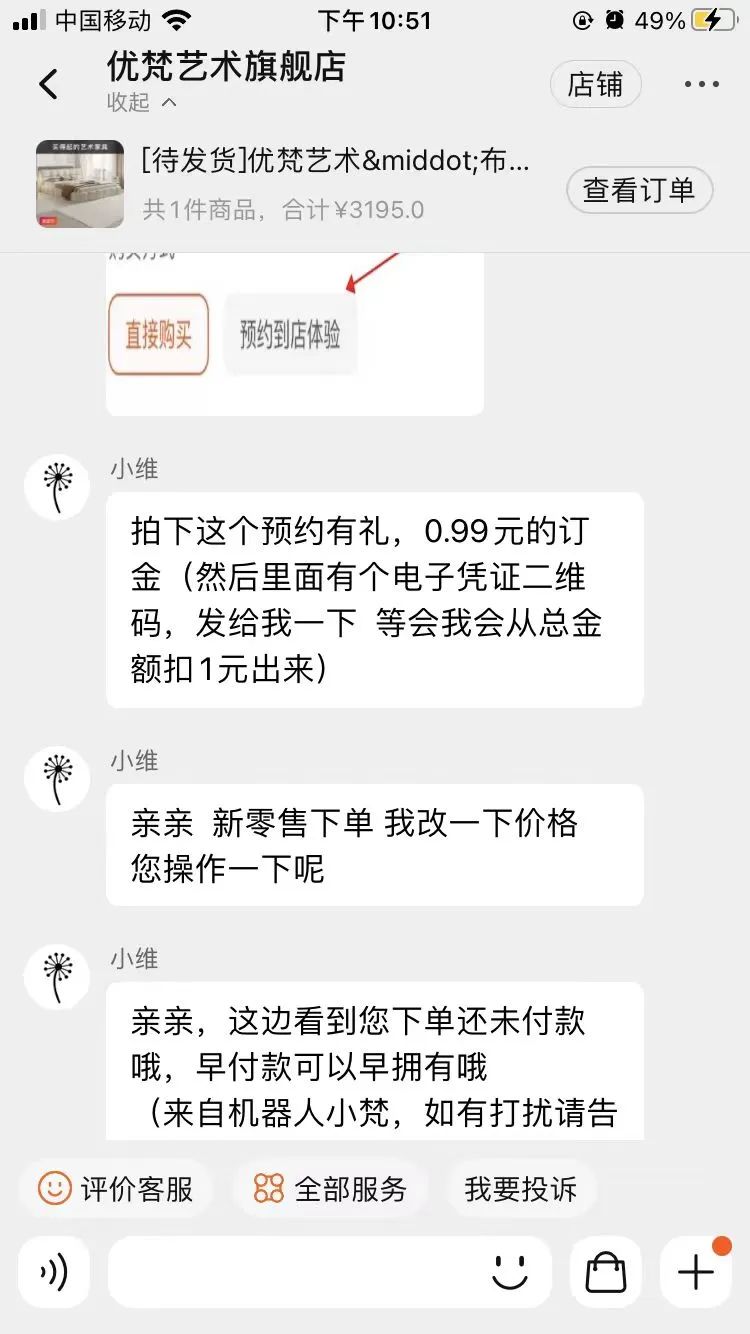This screenshot has width=750, height=1334.
Task: Open the 店铺 store page
Action: point(595,85)
